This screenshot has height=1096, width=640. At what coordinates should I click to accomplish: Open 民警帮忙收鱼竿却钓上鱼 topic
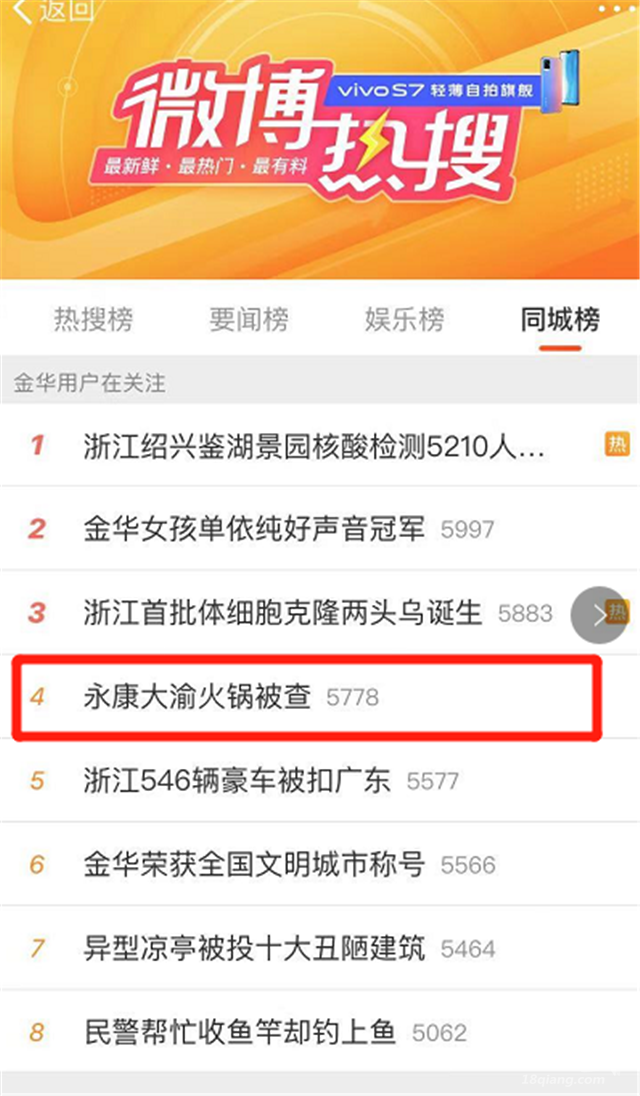click(x=241, y=1030)
